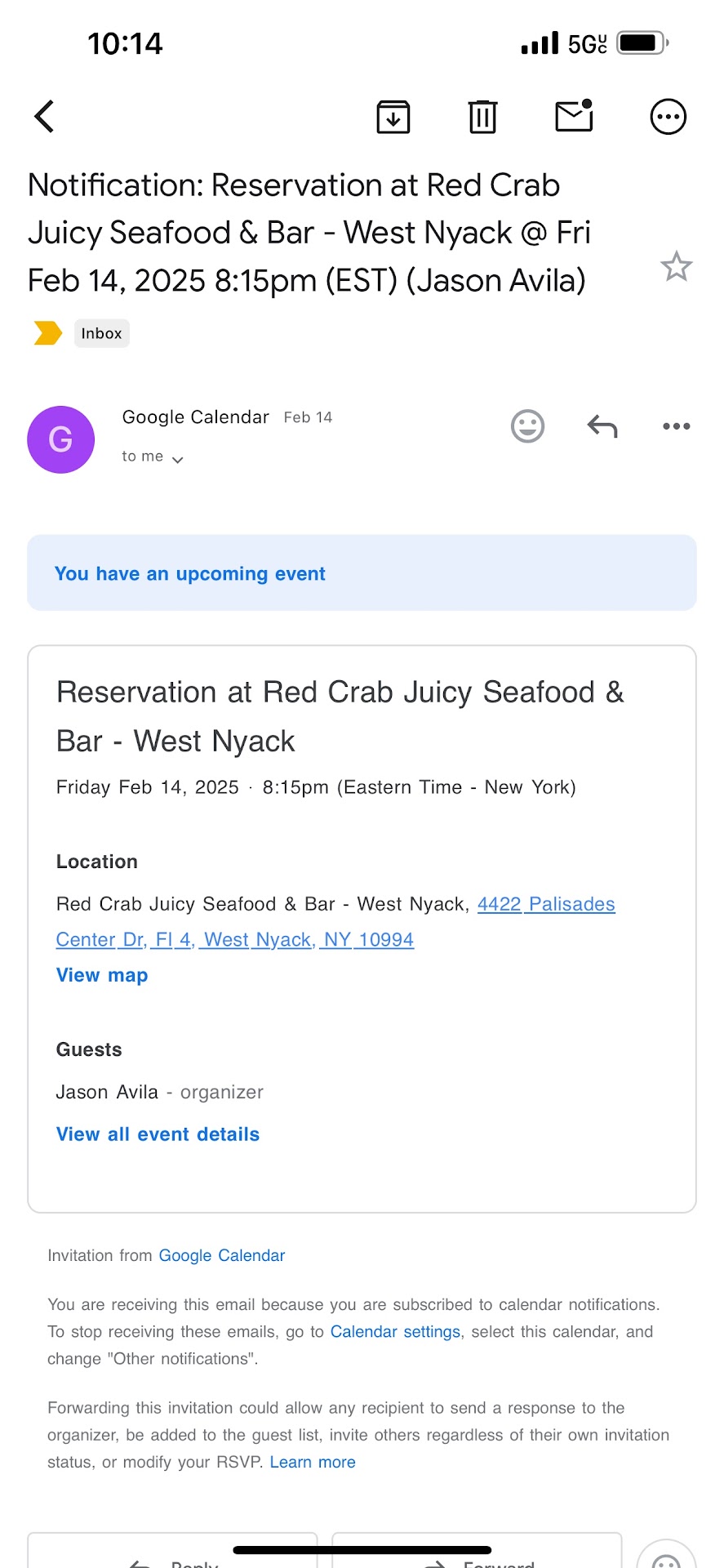Viewport: 724px width, 1568px height.
Task: Expand recipient details beside "to me"
Action: coord(178,460)
